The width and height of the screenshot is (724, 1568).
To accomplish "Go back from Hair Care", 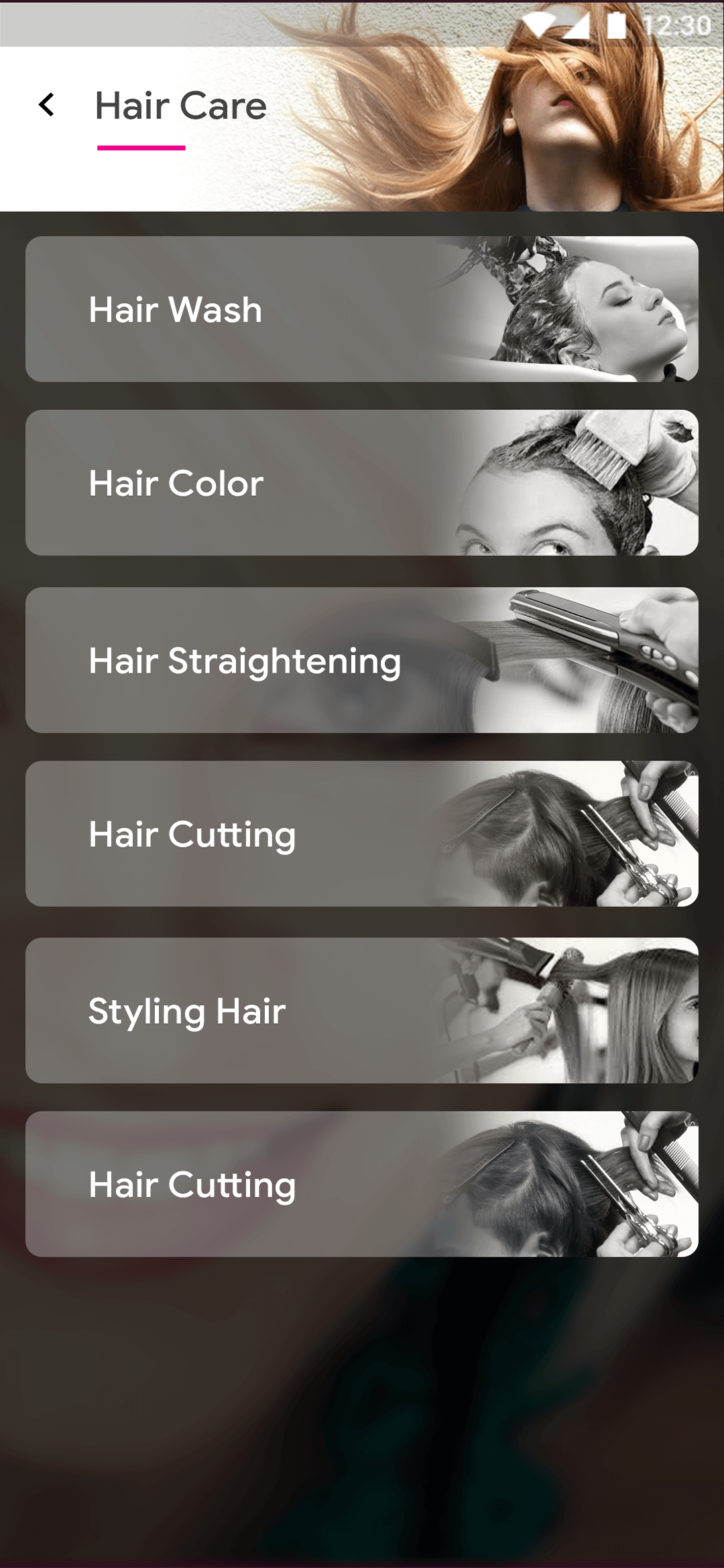I will click(46, 105).
